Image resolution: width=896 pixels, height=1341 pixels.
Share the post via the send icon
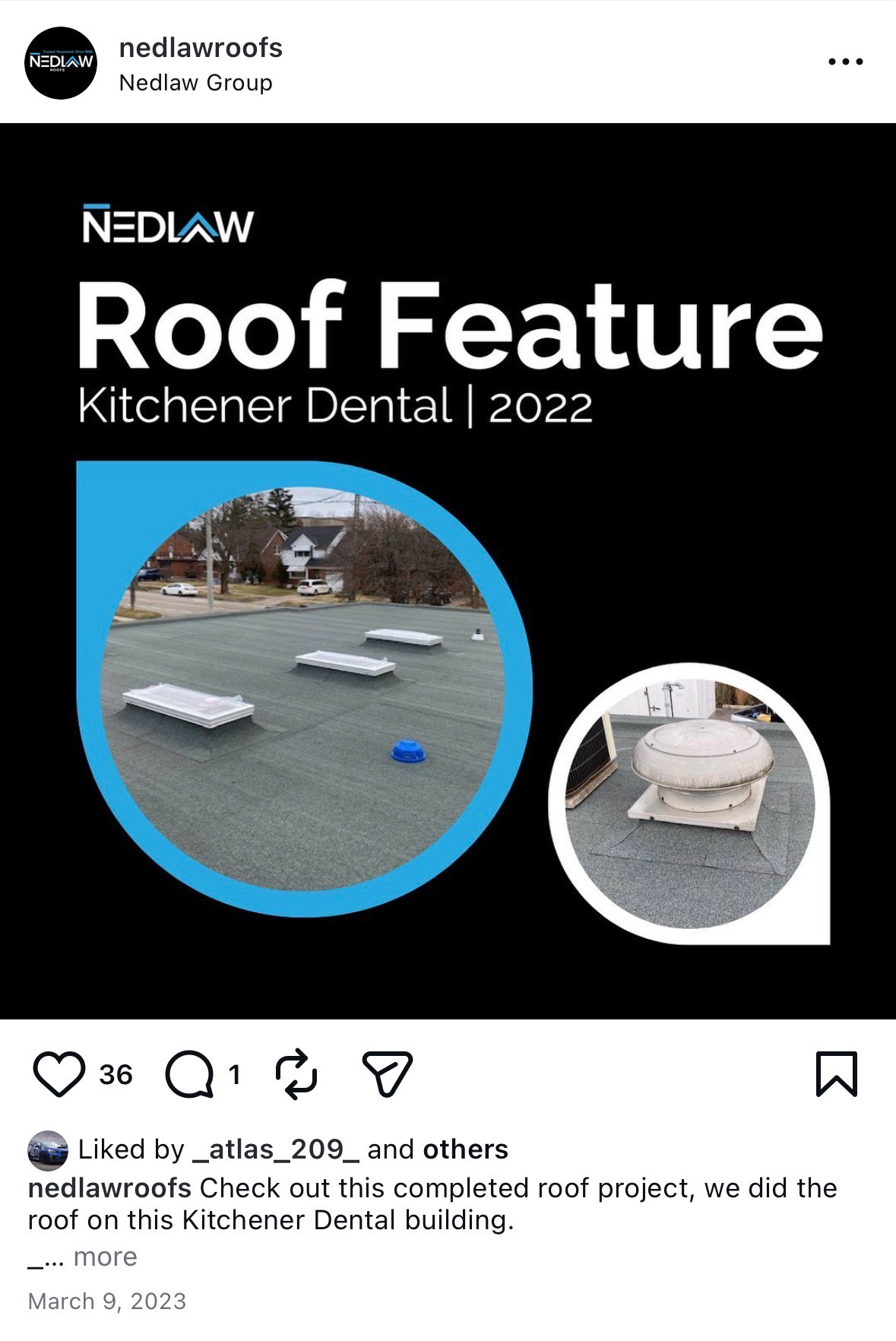[388, 1074]
